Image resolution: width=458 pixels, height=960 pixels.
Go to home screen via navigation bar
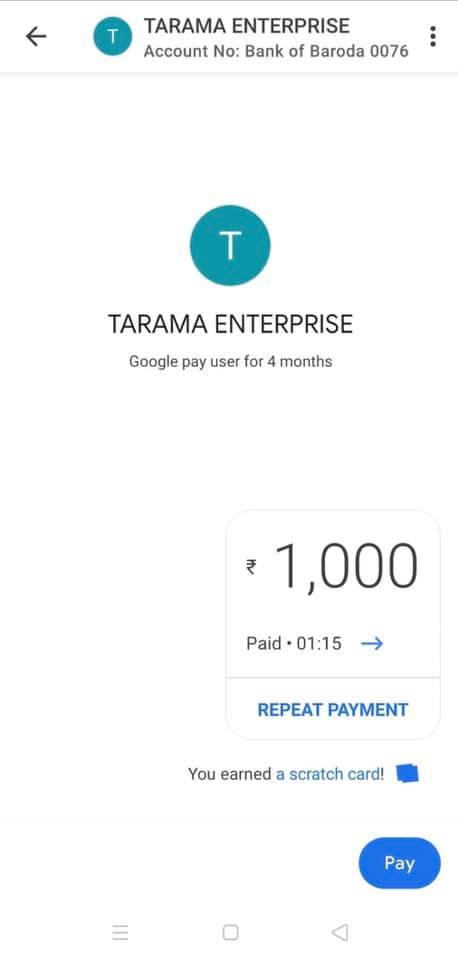pos(230,932)
